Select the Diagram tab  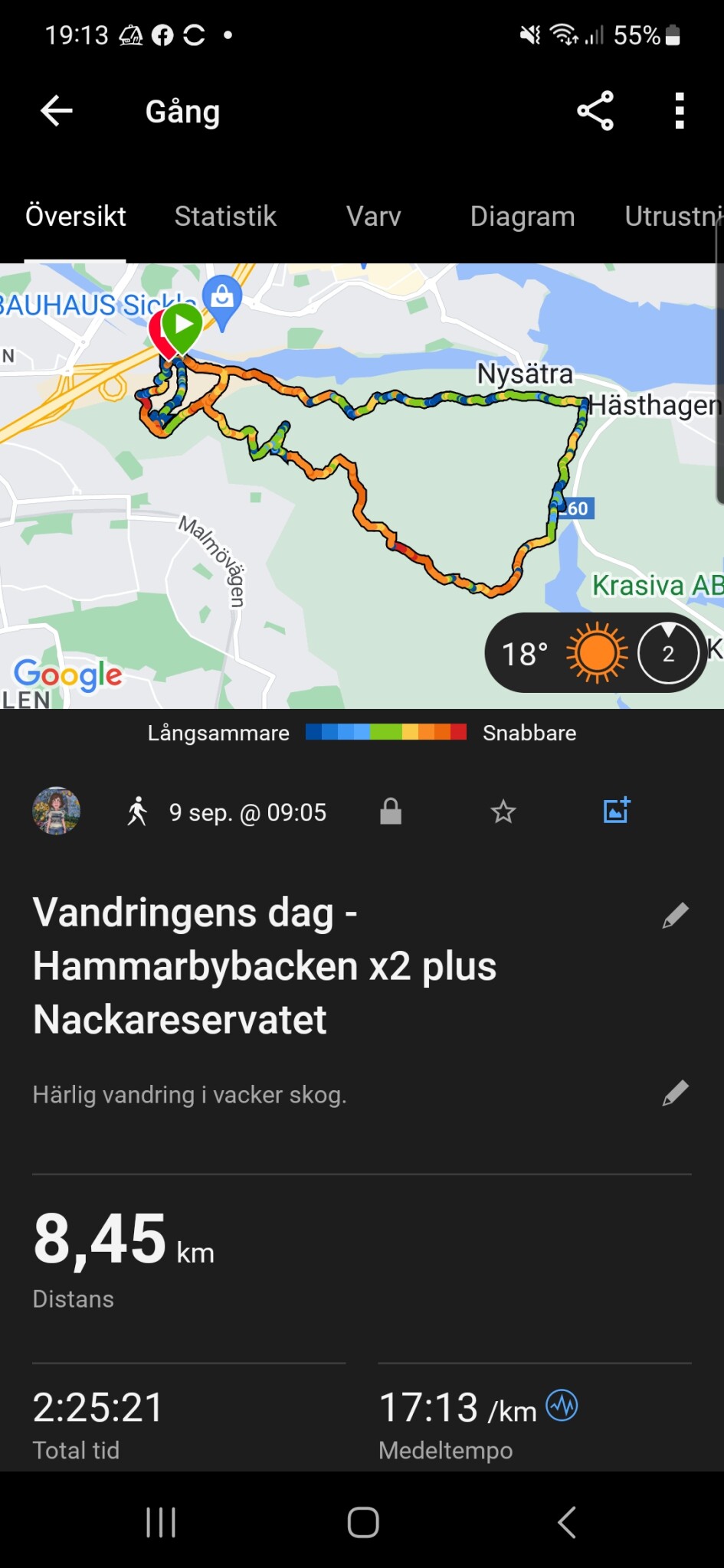pos(522,217)
